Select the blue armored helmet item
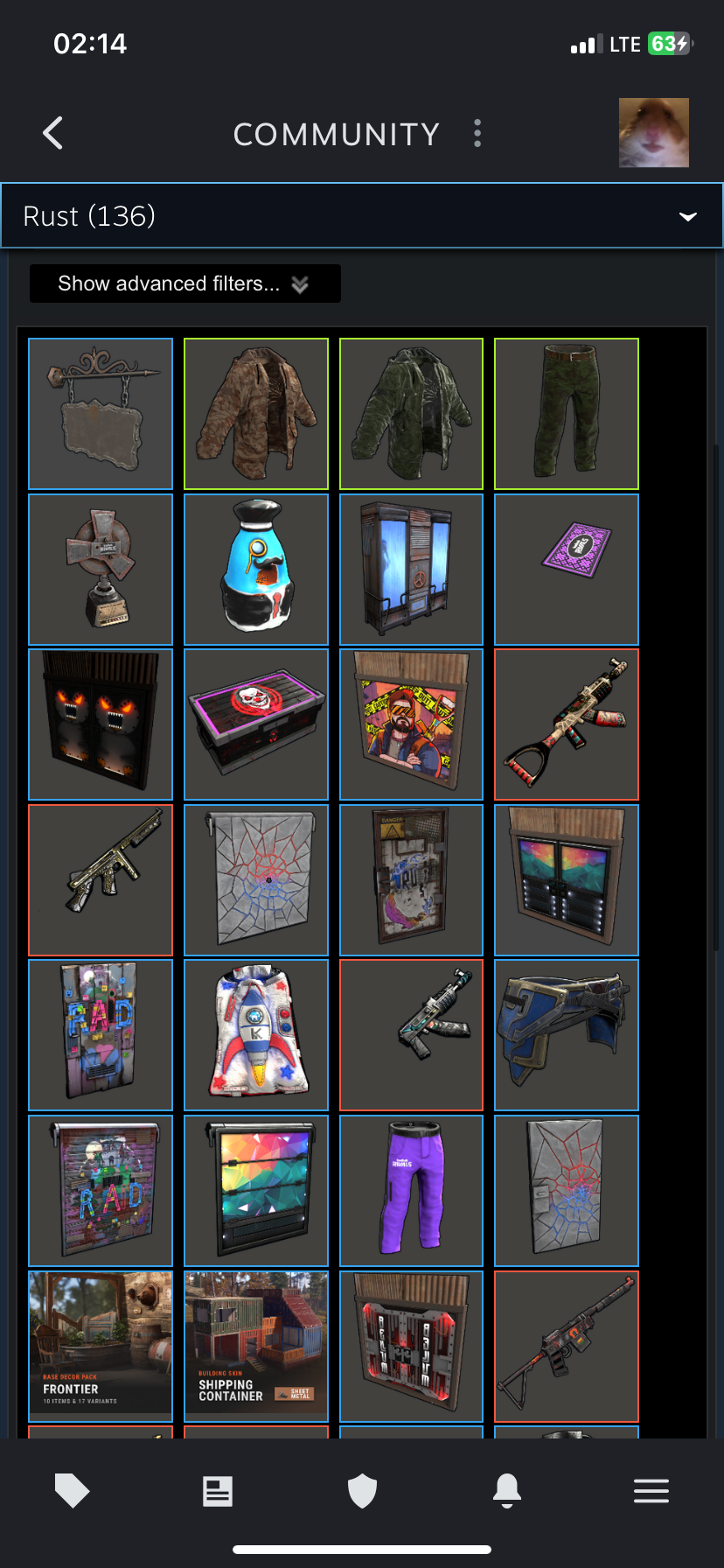The width and height of the screenshot is (724, 1568). click(x=567, y=1035)
